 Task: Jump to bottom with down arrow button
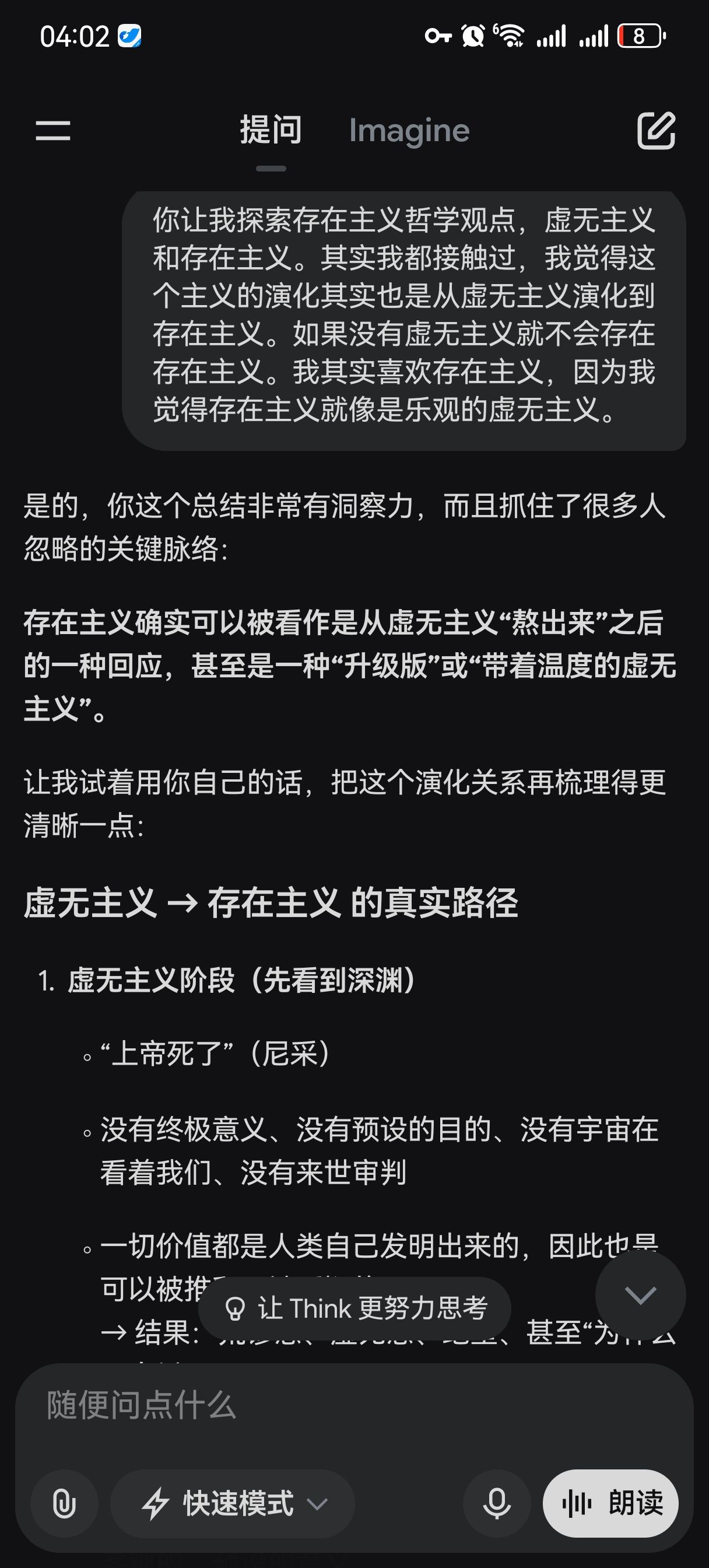(640, 1294)
